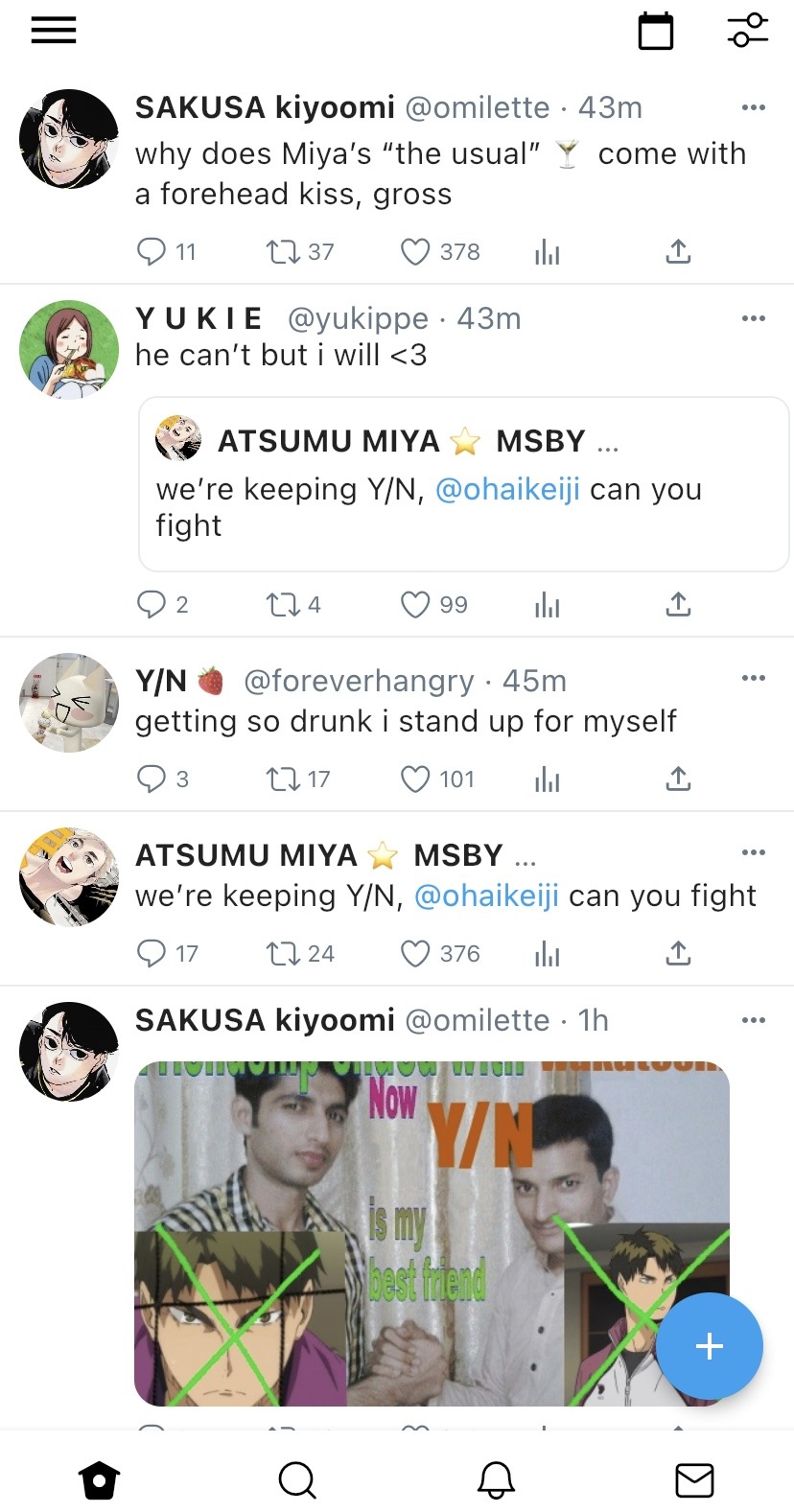Reply to Atsumu Miya's keeping Y/N tweet
794x1512 pixels.
pyautogui.click(x=152, y=954)
